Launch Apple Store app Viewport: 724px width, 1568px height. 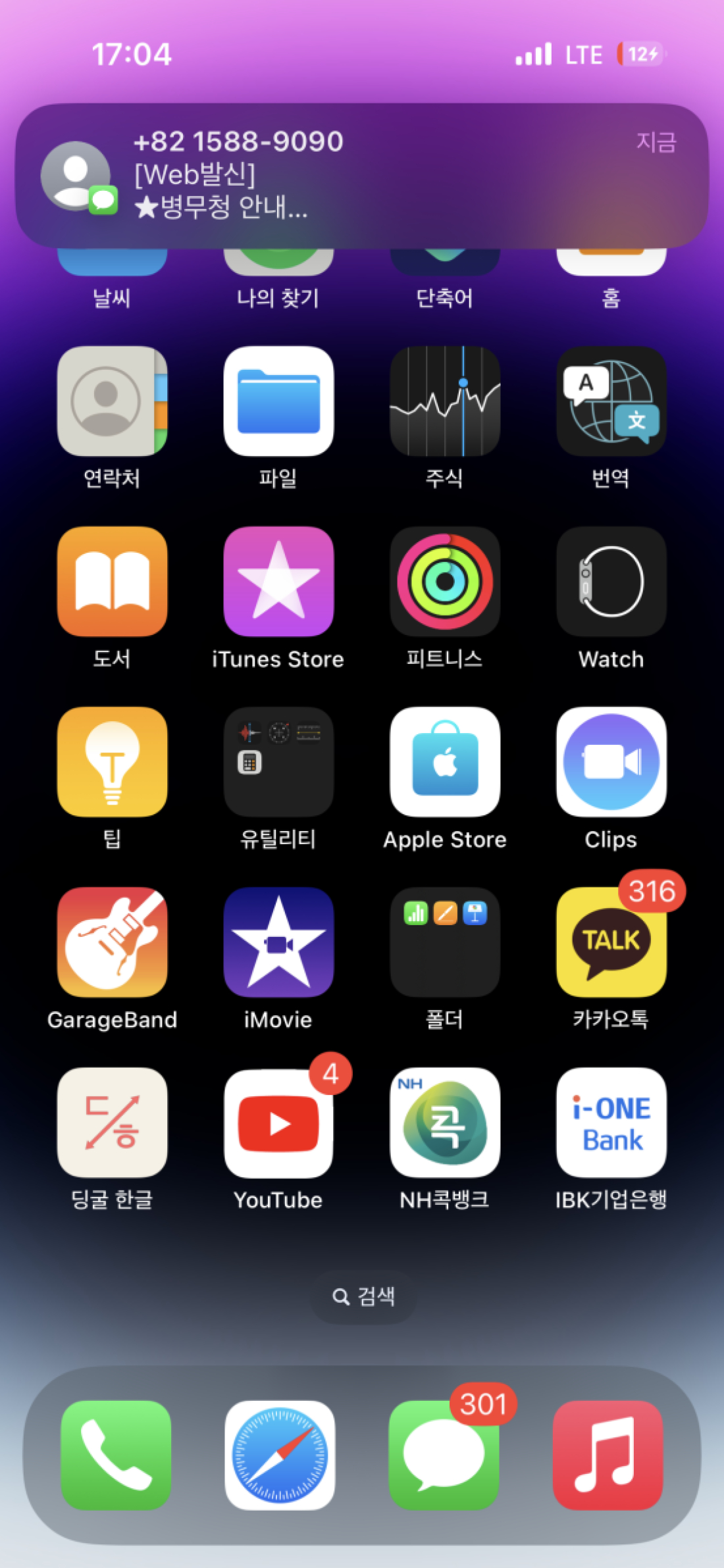tap(445, 762)
